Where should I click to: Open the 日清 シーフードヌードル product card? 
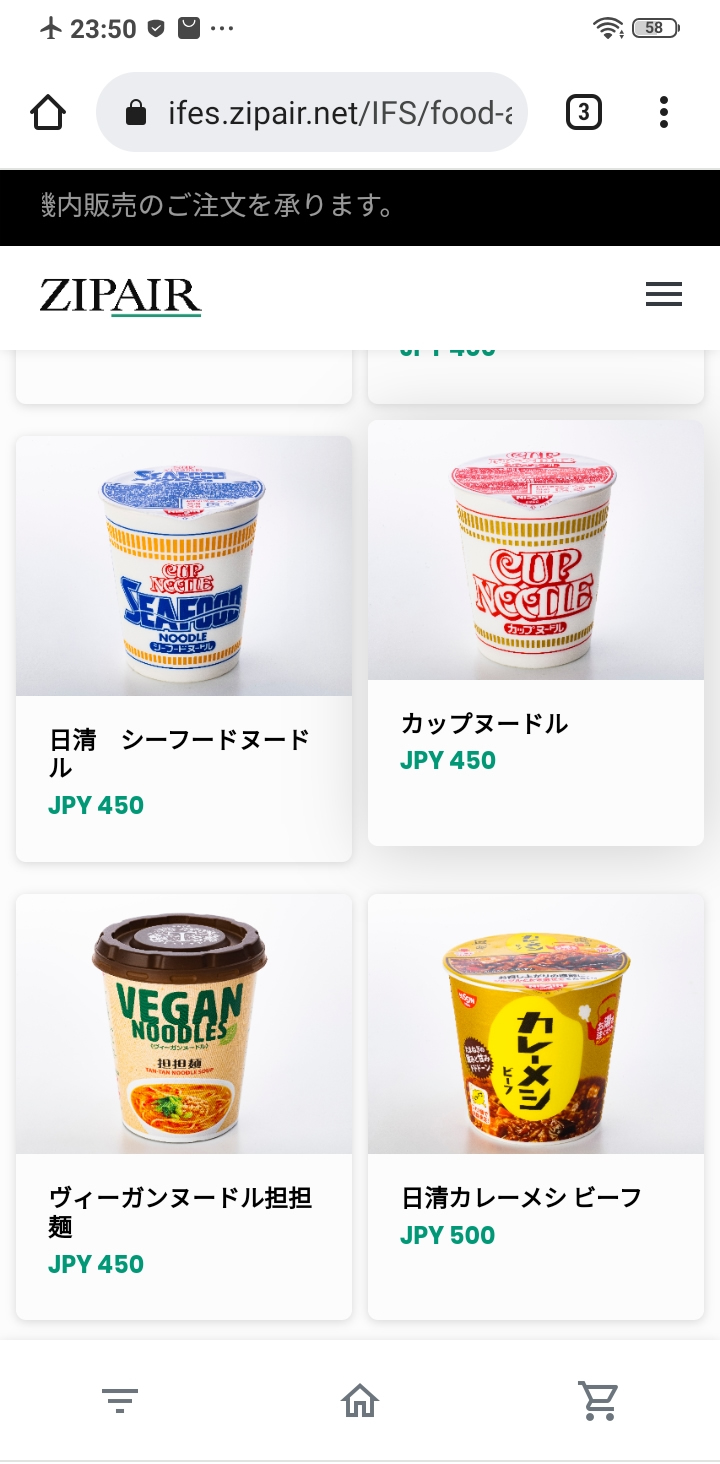tap(184, 648)
